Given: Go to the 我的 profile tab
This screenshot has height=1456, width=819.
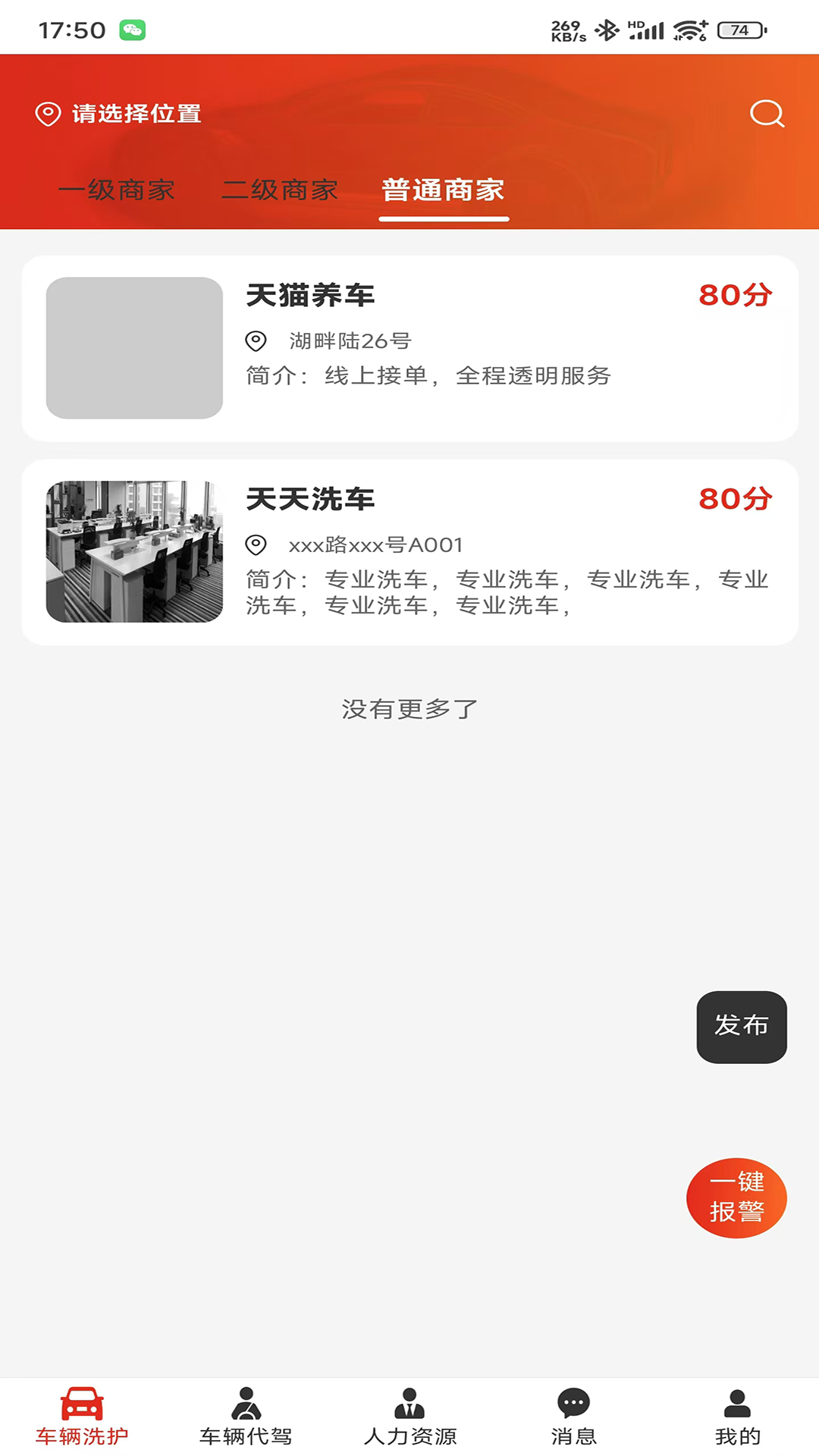Looking at the screenshot, I should point(737,1416).
